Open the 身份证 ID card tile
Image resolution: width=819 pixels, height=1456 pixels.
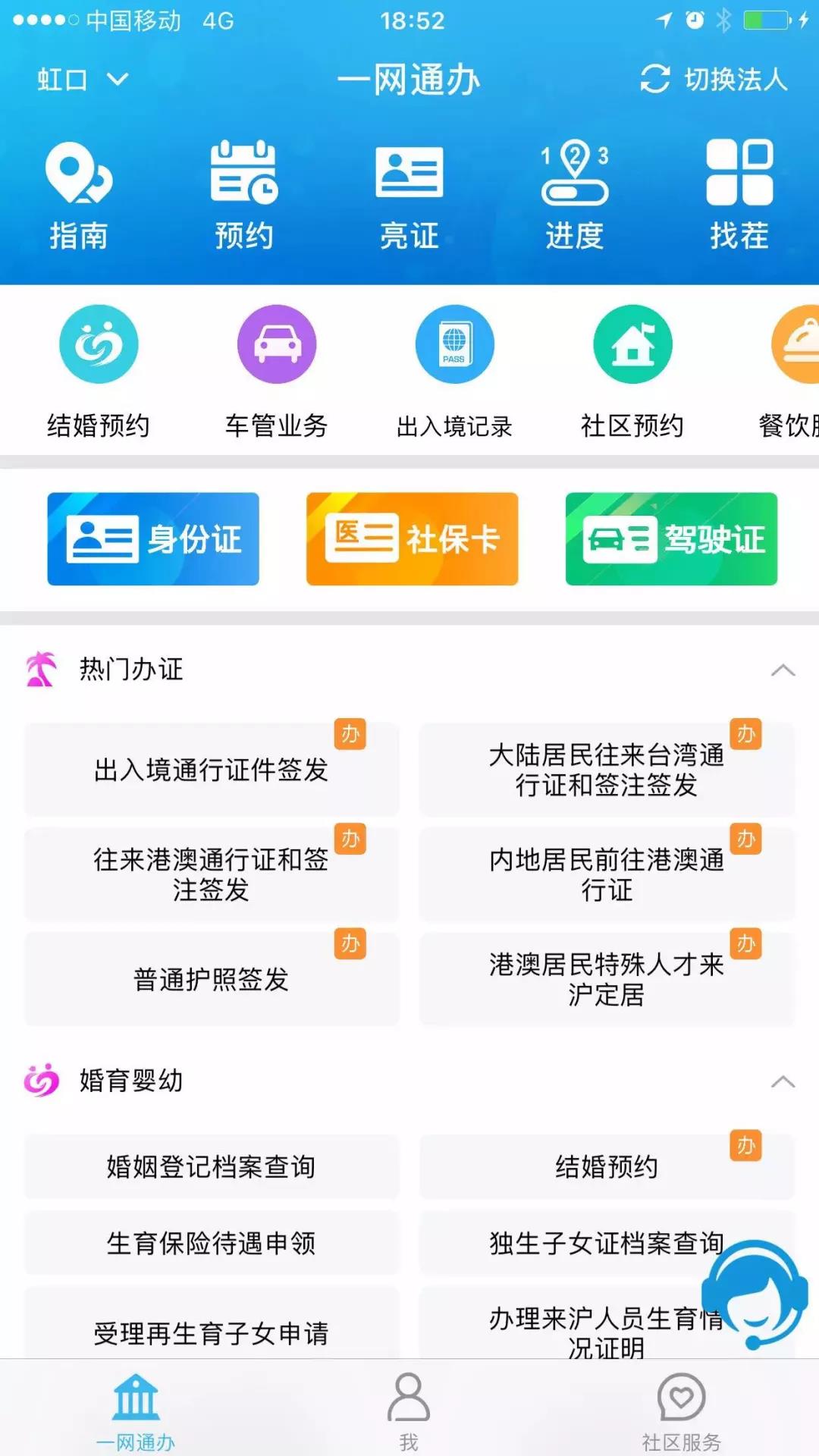pyautogui.click(x=153, y=538)
